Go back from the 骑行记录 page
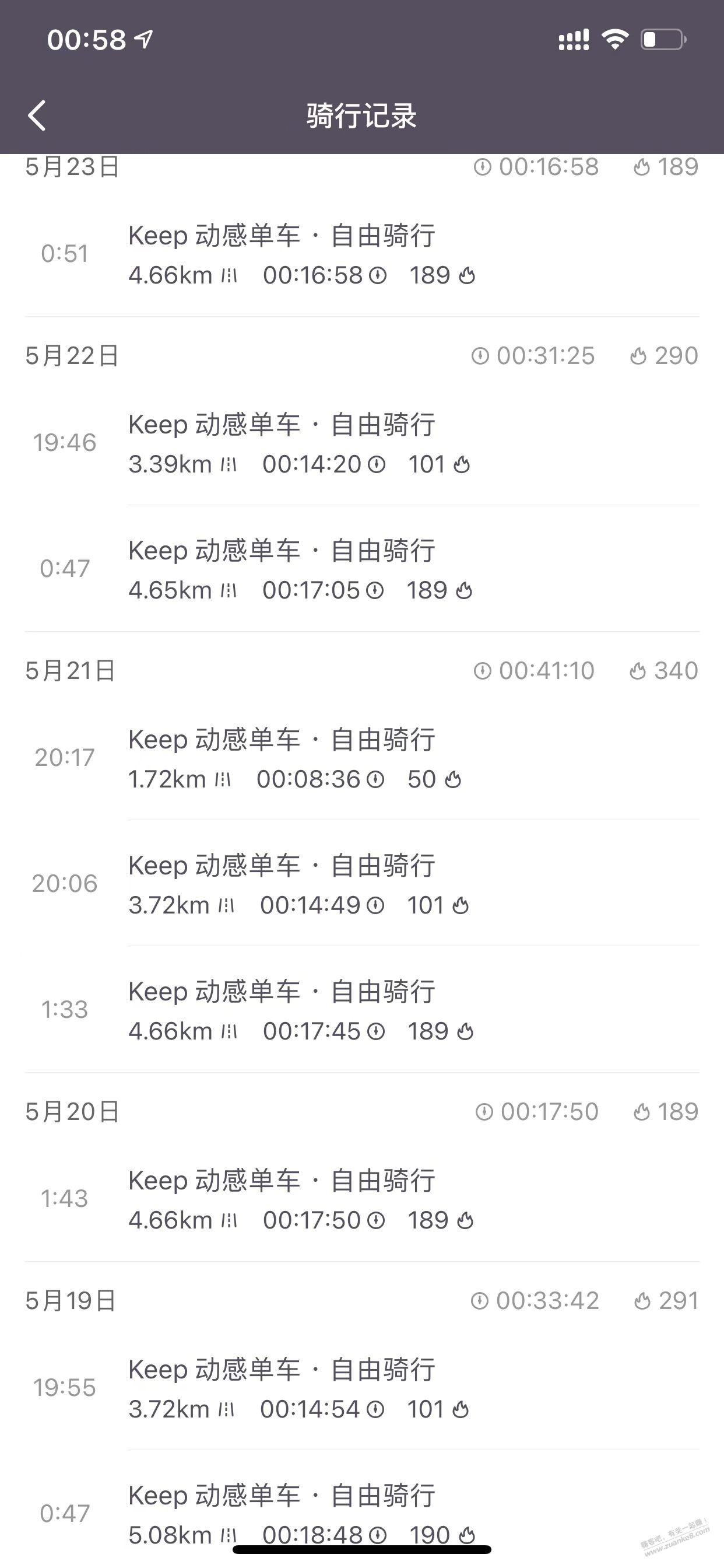The width and height of the screenshot is (724, 1568). pyautogui.click(x=37, y=116)
